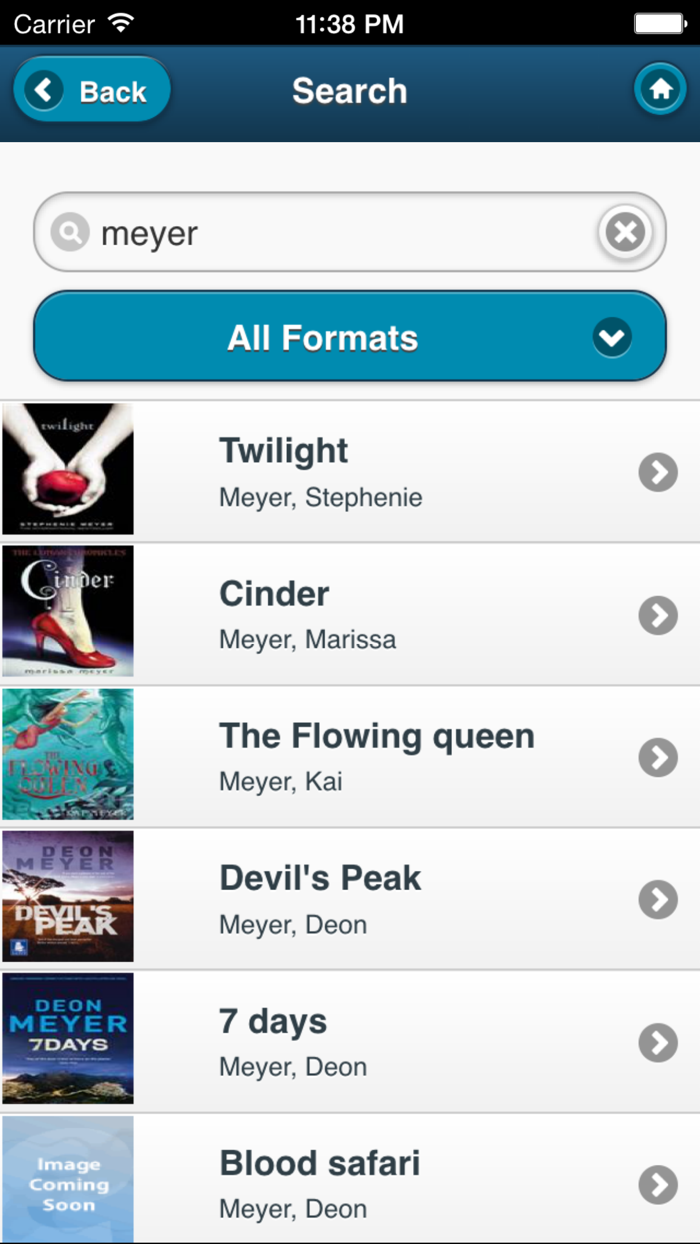Open the home screen icon

[660, 90]
